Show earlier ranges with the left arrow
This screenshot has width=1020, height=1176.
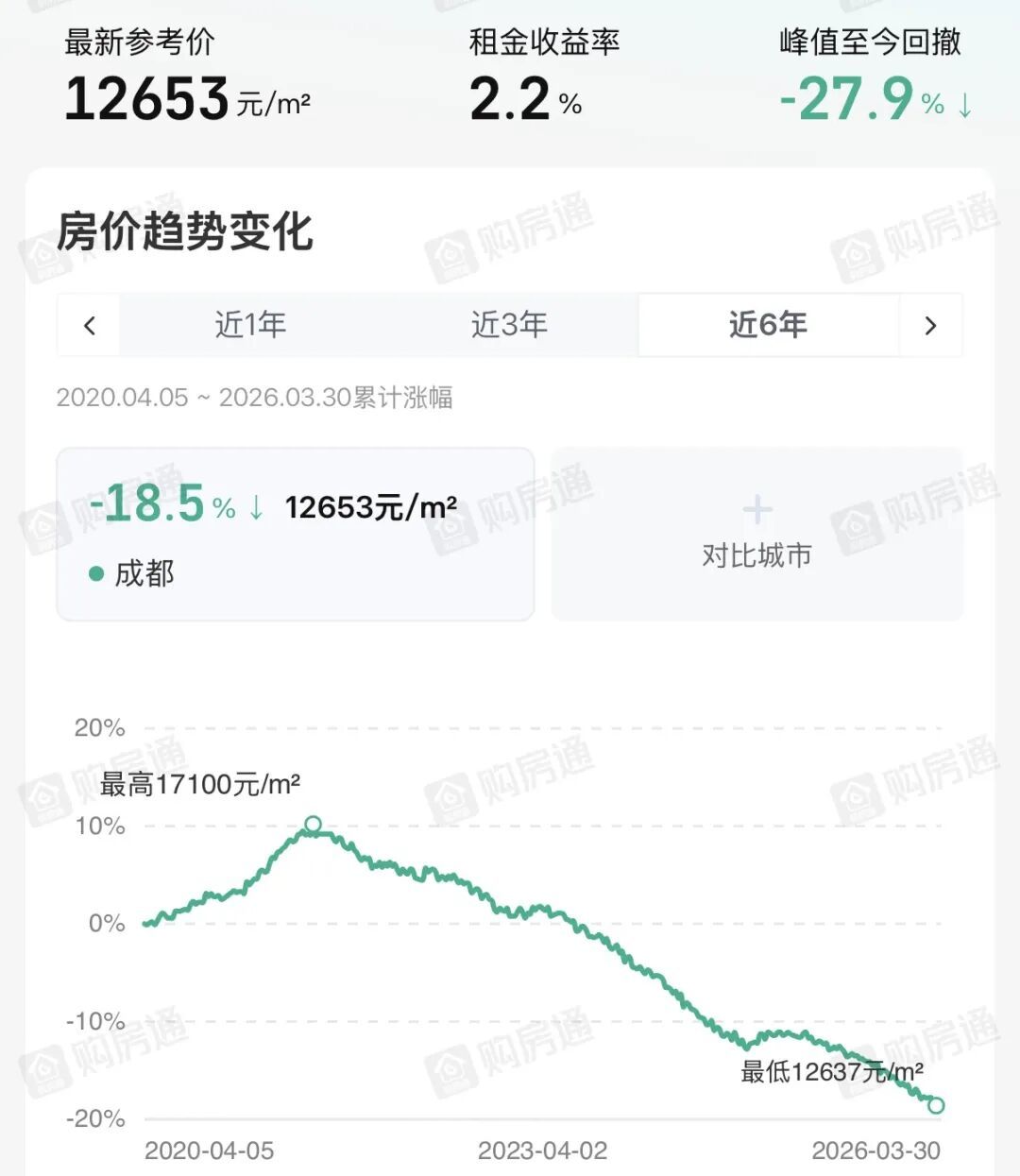pyautogui.click(x=89, y=325)
